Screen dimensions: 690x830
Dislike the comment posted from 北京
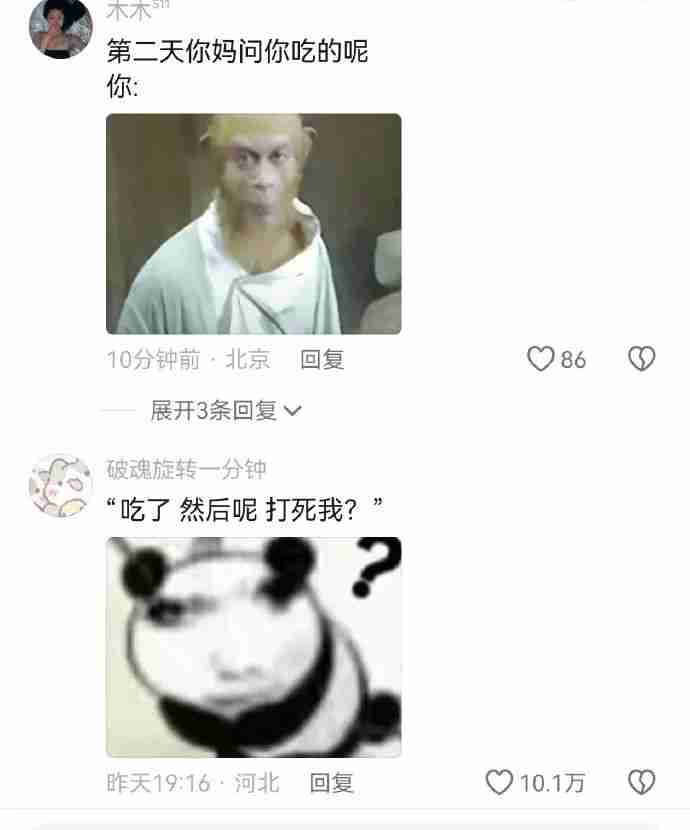641,359
